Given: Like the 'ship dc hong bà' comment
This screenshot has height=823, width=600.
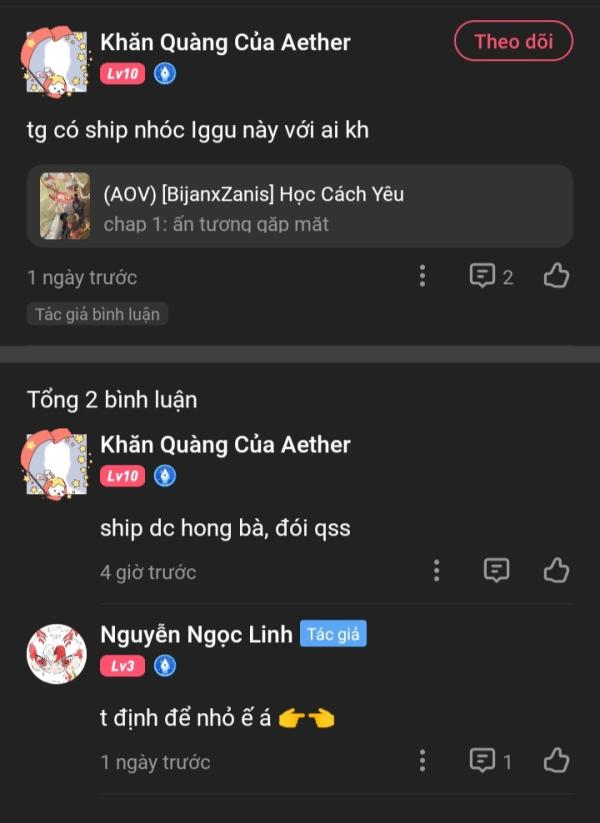Looking at the screenshot, I should pyautogui.click(x=556, y=571).
